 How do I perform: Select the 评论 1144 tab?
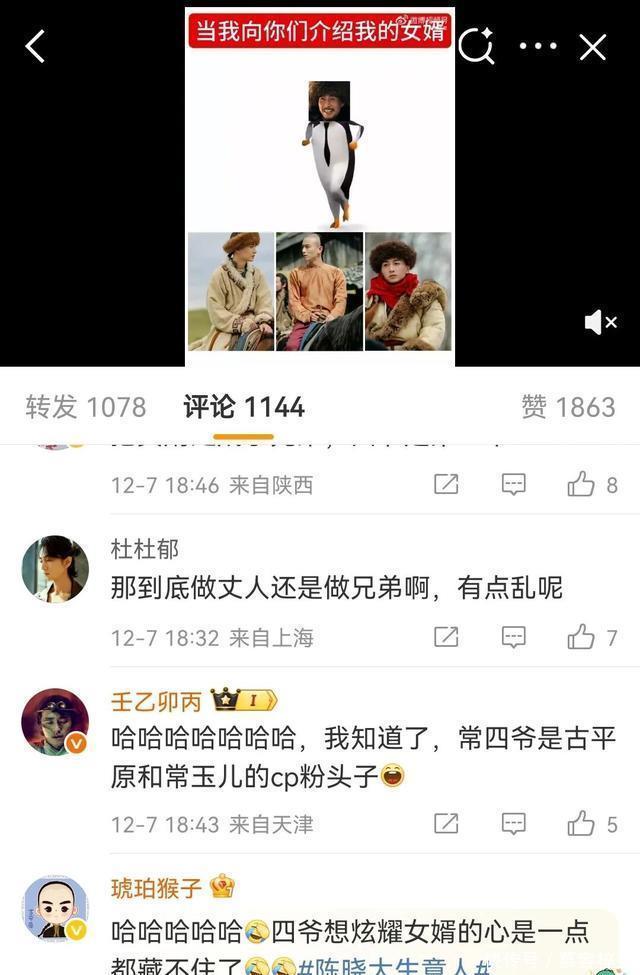point(244,407)
